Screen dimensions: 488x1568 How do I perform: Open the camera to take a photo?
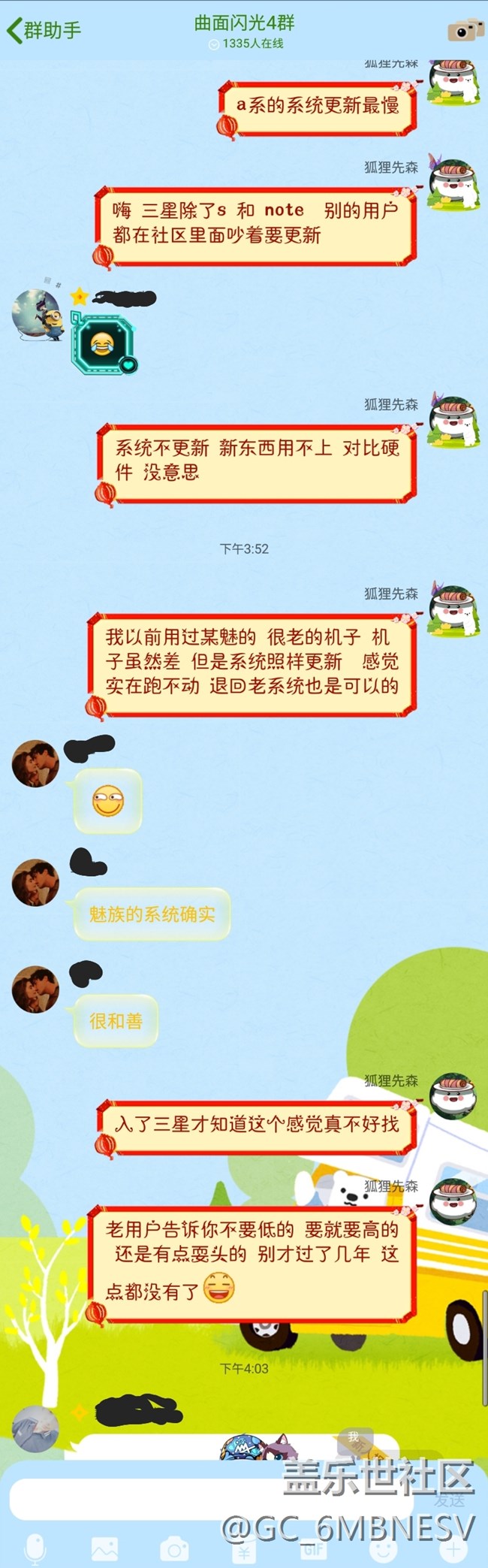tap(174, 1548)
